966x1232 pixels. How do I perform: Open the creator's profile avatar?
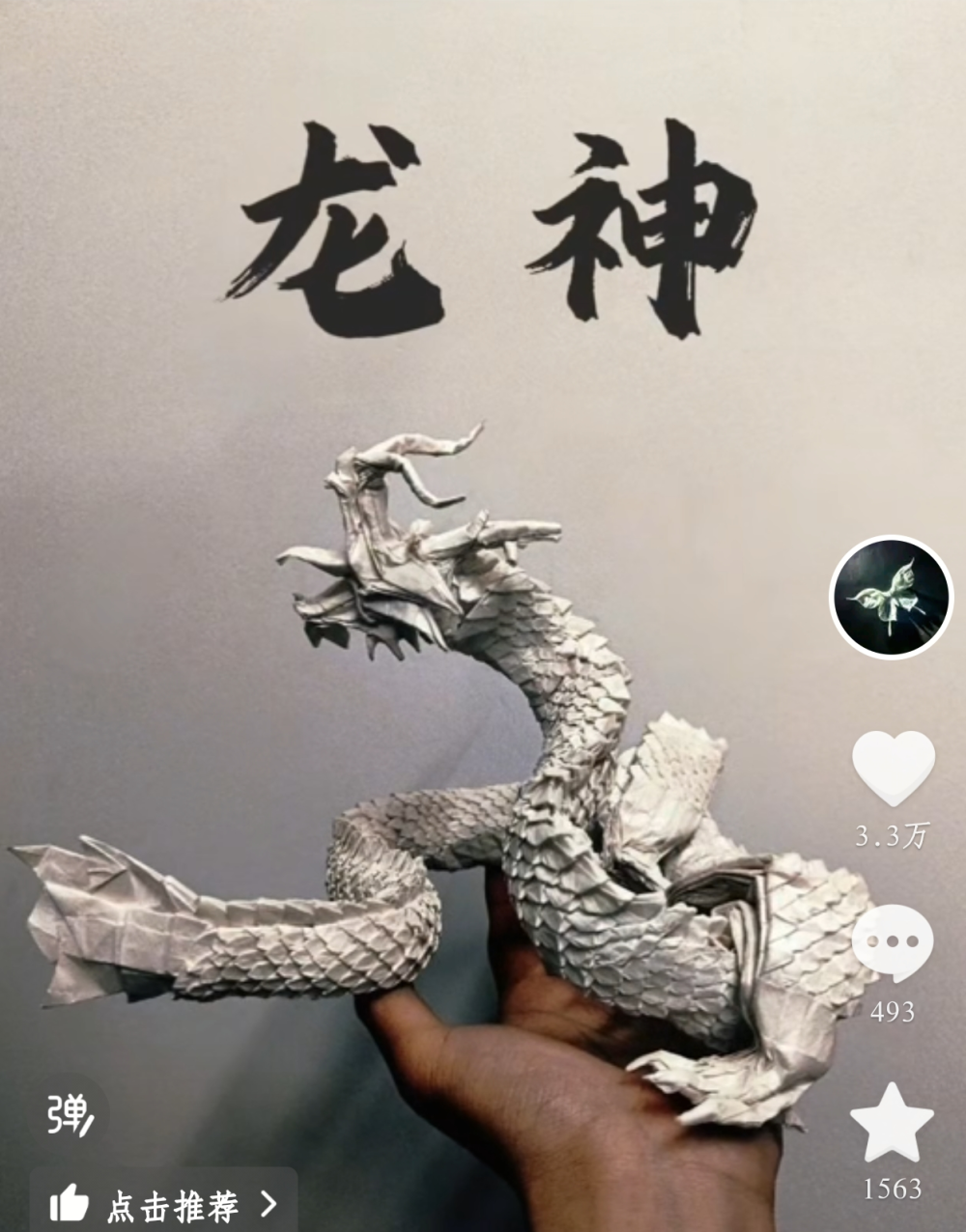pyautogui.click(x=892, y=597)
